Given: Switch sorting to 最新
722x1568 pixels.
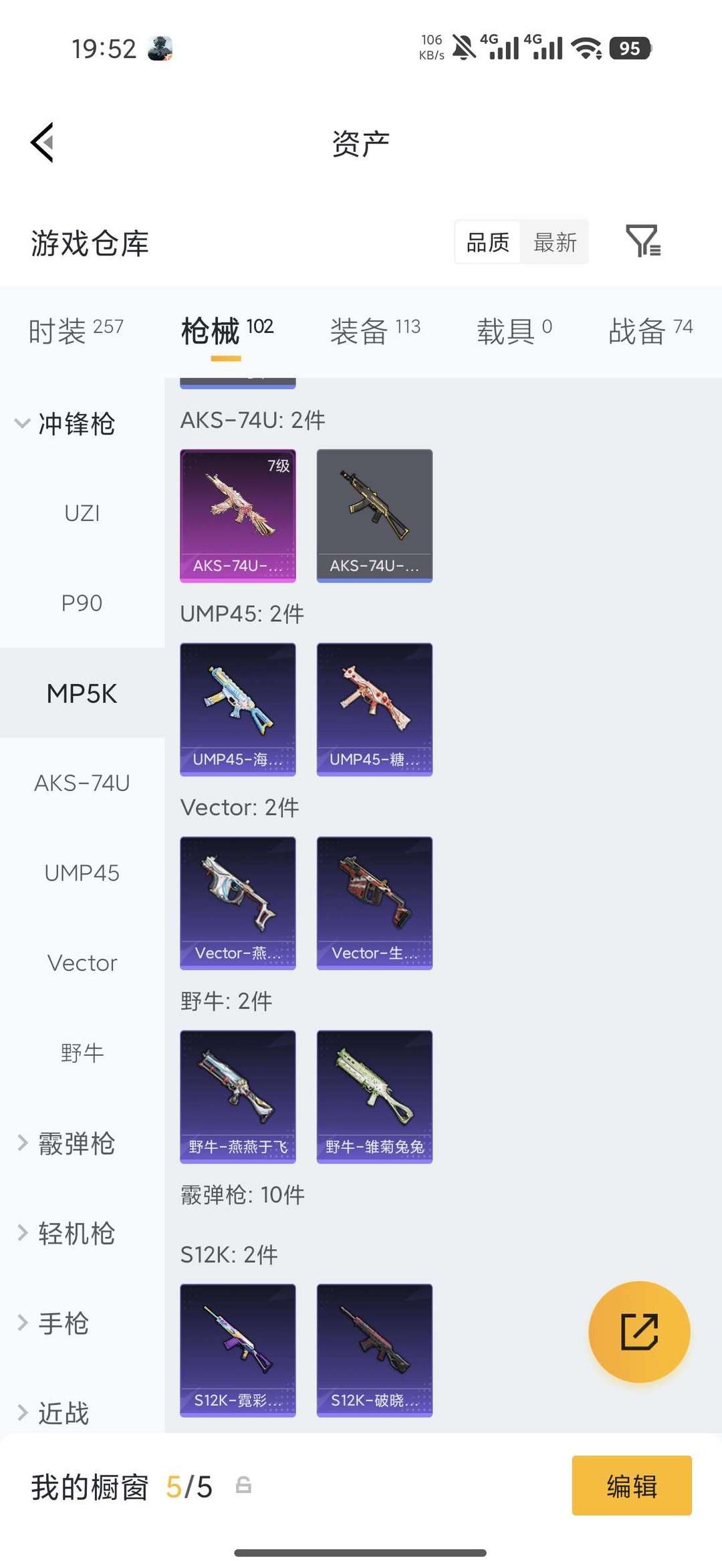Looking at the screenshot, I should tap(556, 243).
